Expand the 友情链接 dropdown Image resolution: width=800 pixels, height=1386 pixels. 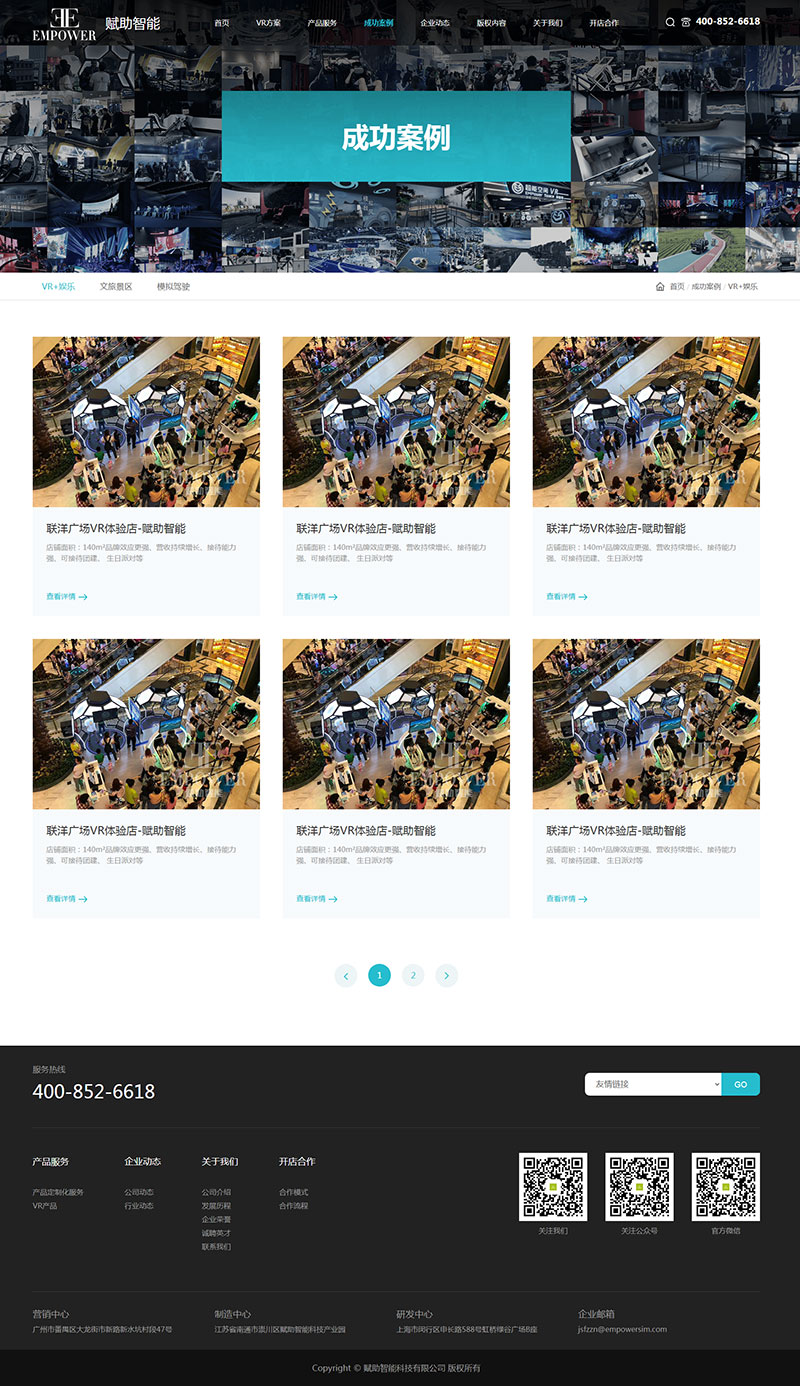653,1084
